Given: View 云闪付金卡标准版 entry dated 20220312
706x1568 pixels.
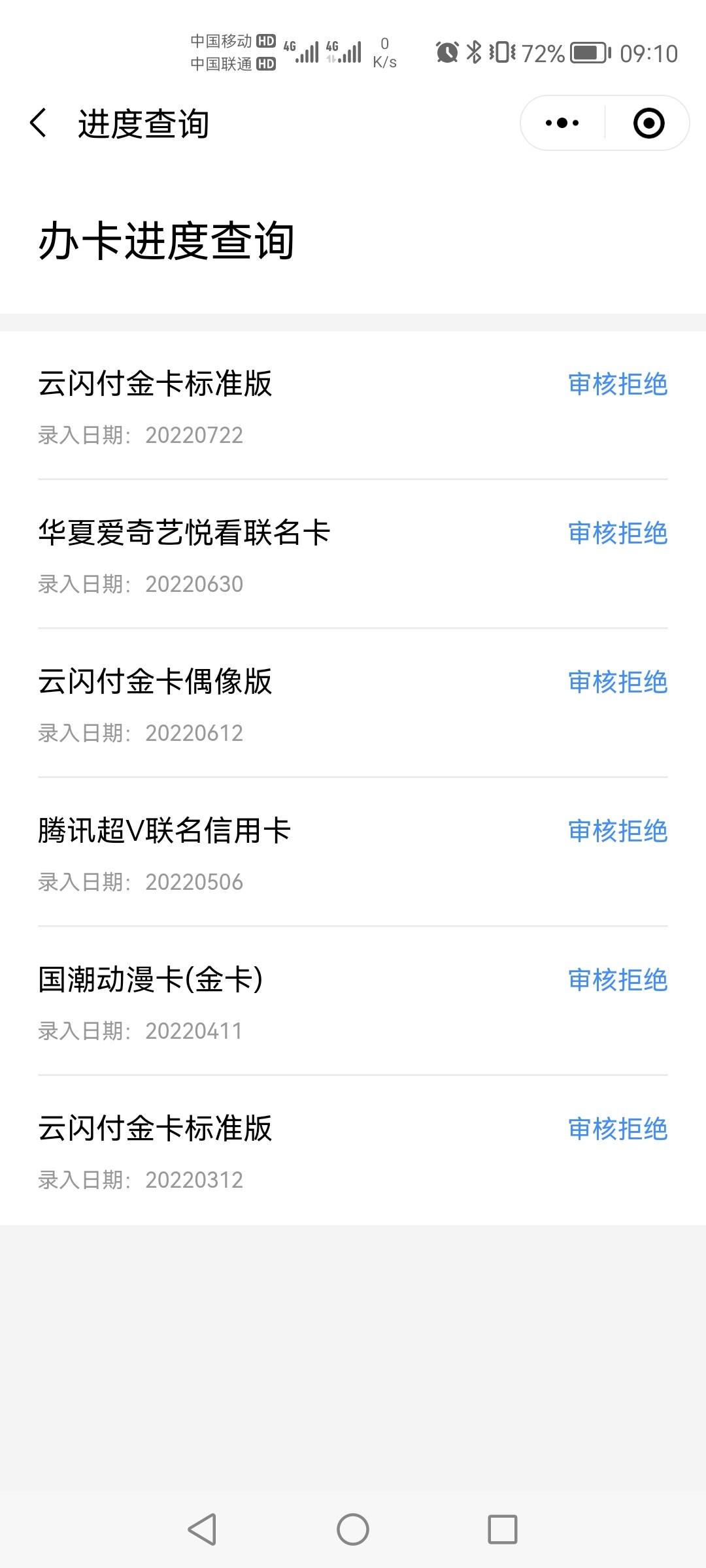Looking at the screenshot, I should 353,1150.
